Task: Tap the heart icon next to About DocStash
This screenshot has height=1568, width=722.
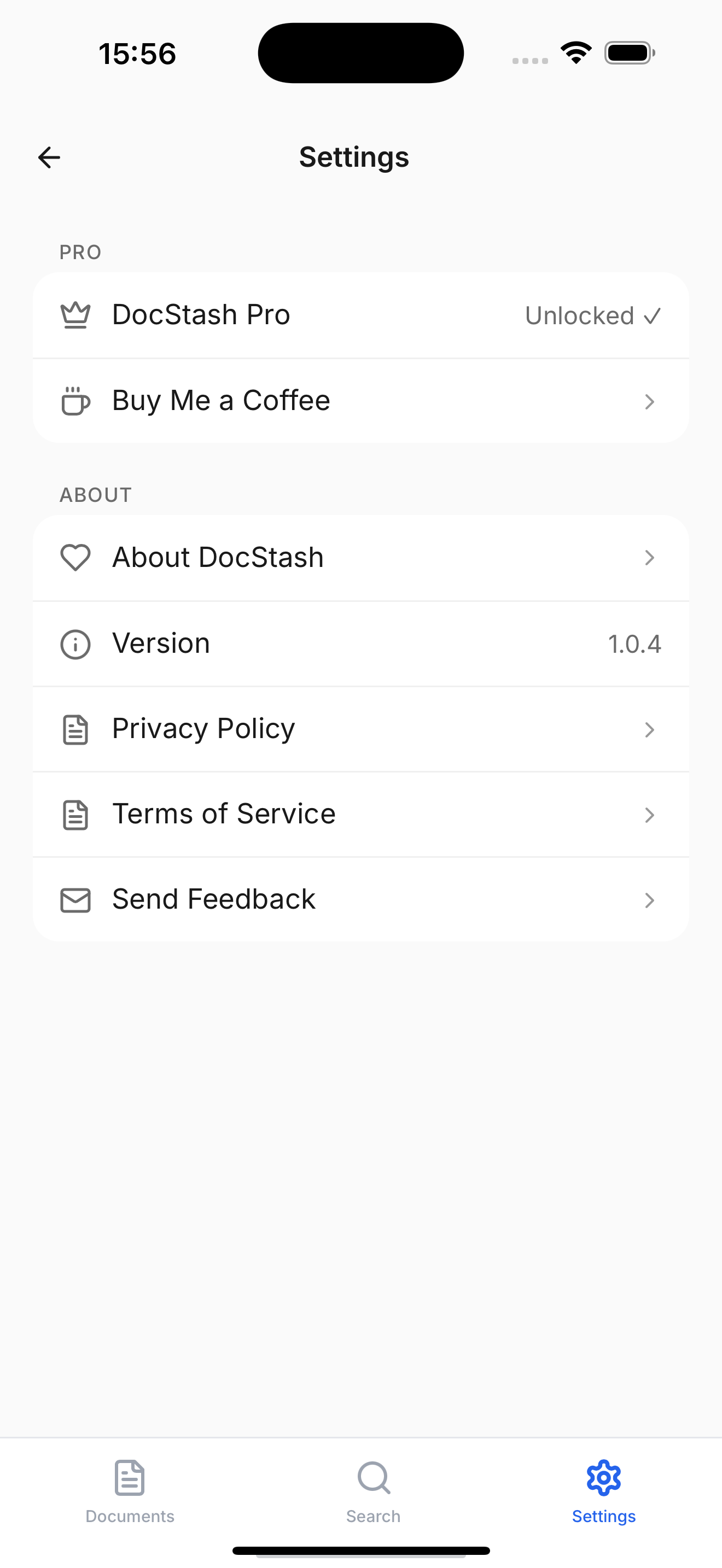Action: [75, 558]
